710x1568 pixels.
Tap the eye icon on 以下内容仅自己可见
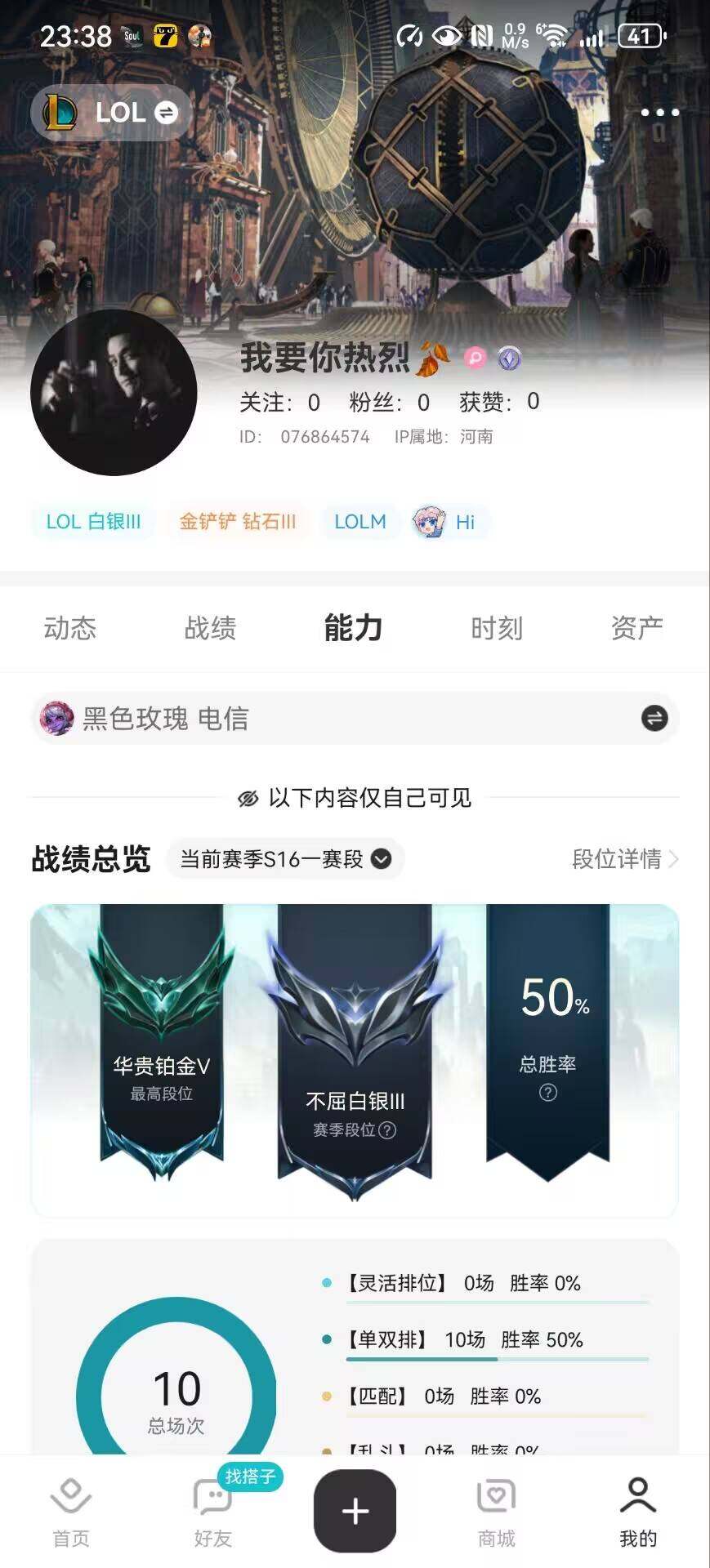(x=247, y=800)
